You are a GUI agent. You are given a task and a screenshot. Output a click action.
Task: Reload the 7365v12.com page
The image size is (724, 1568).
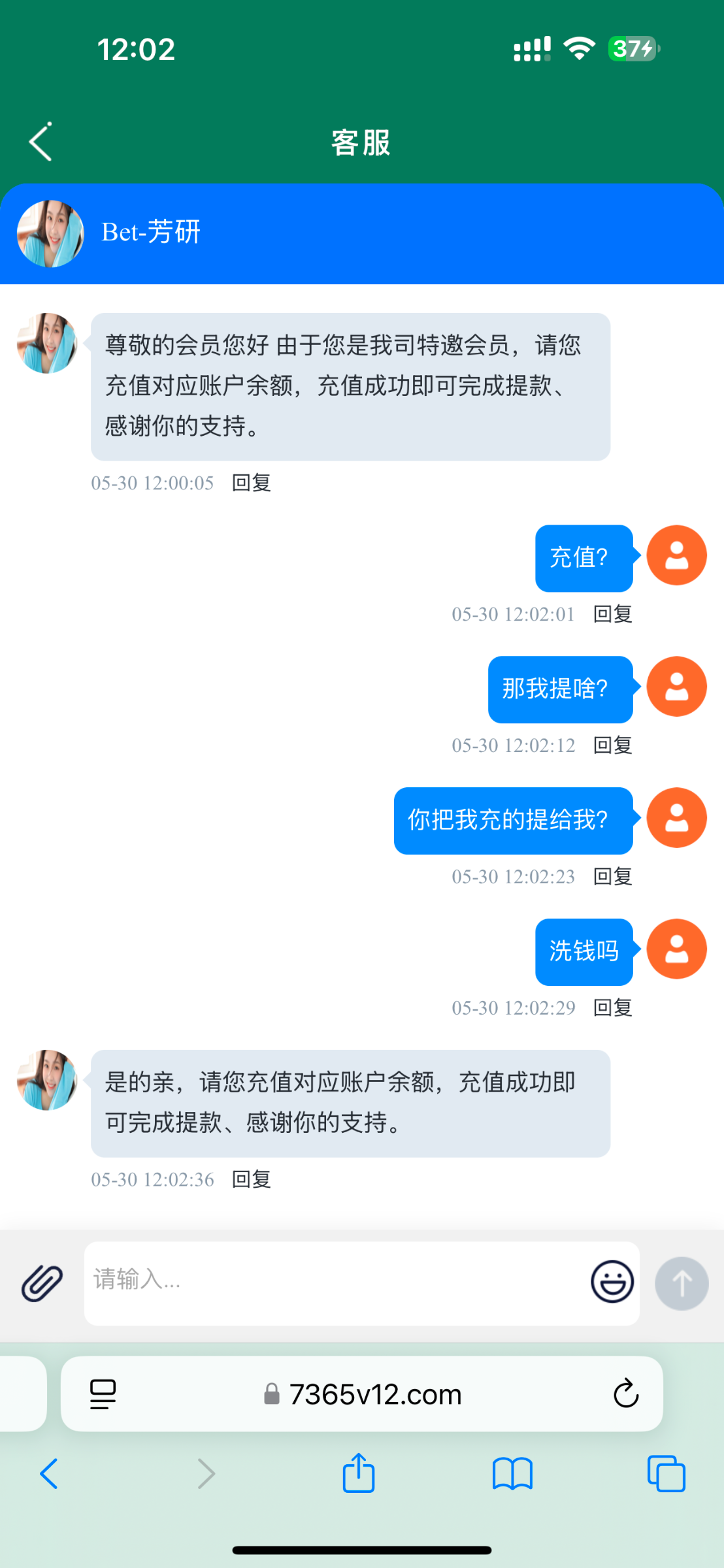625,1394
